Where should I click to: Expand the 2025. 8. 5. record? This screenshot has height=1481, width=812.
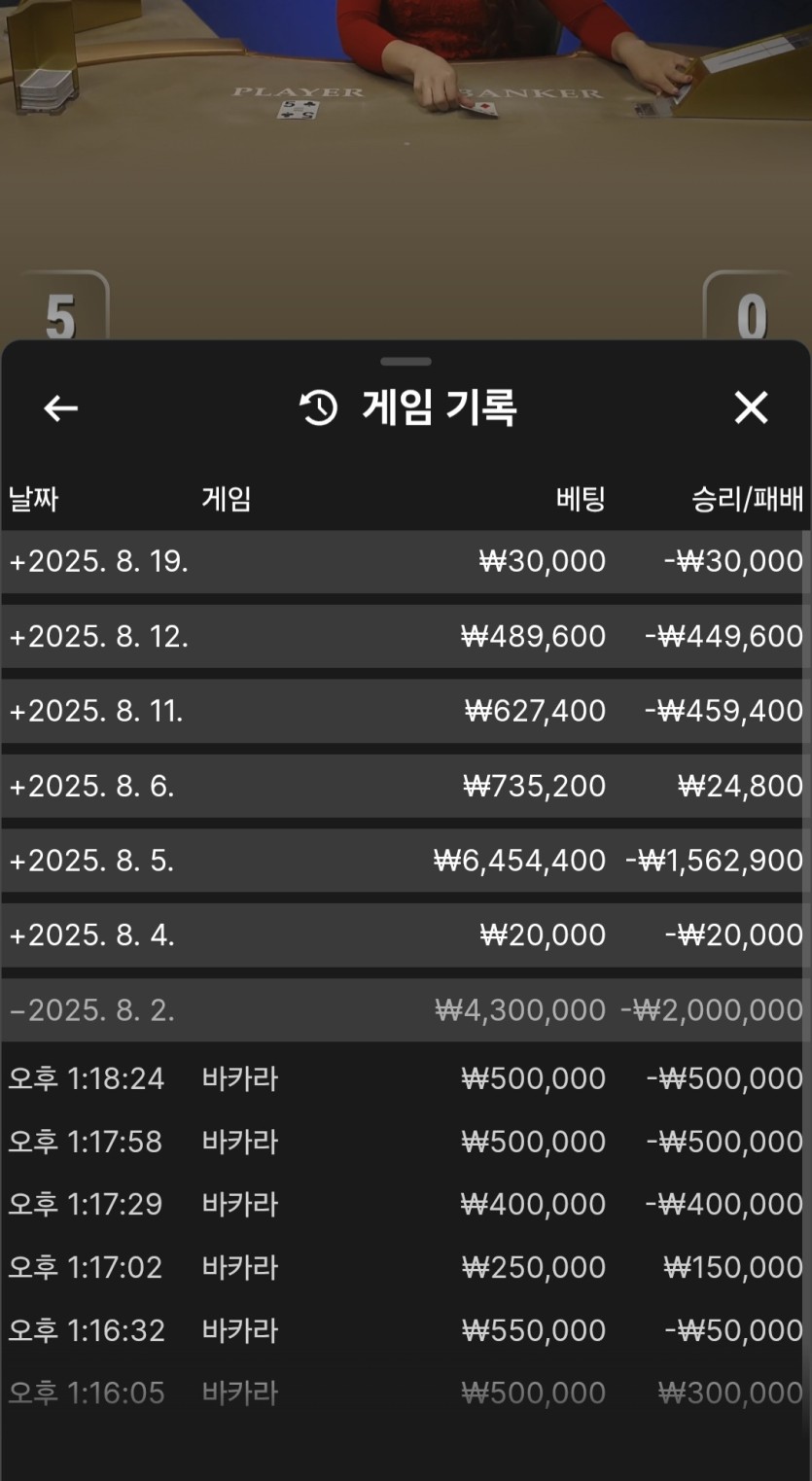click(404, 861)
